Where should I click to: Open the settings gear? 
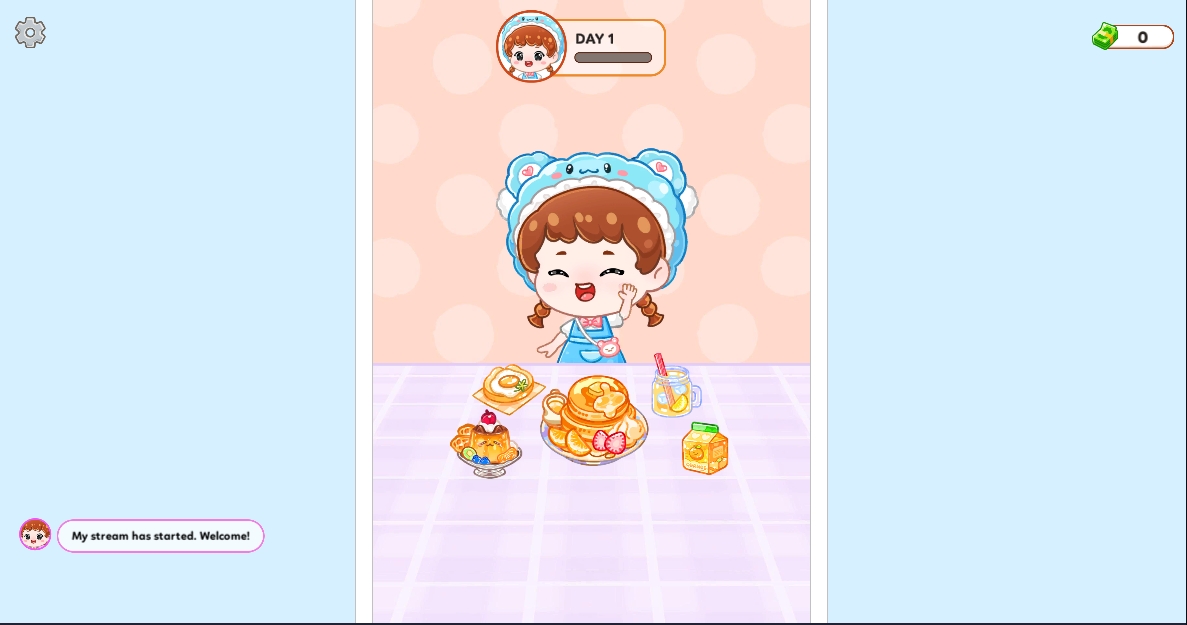(30, 33)
